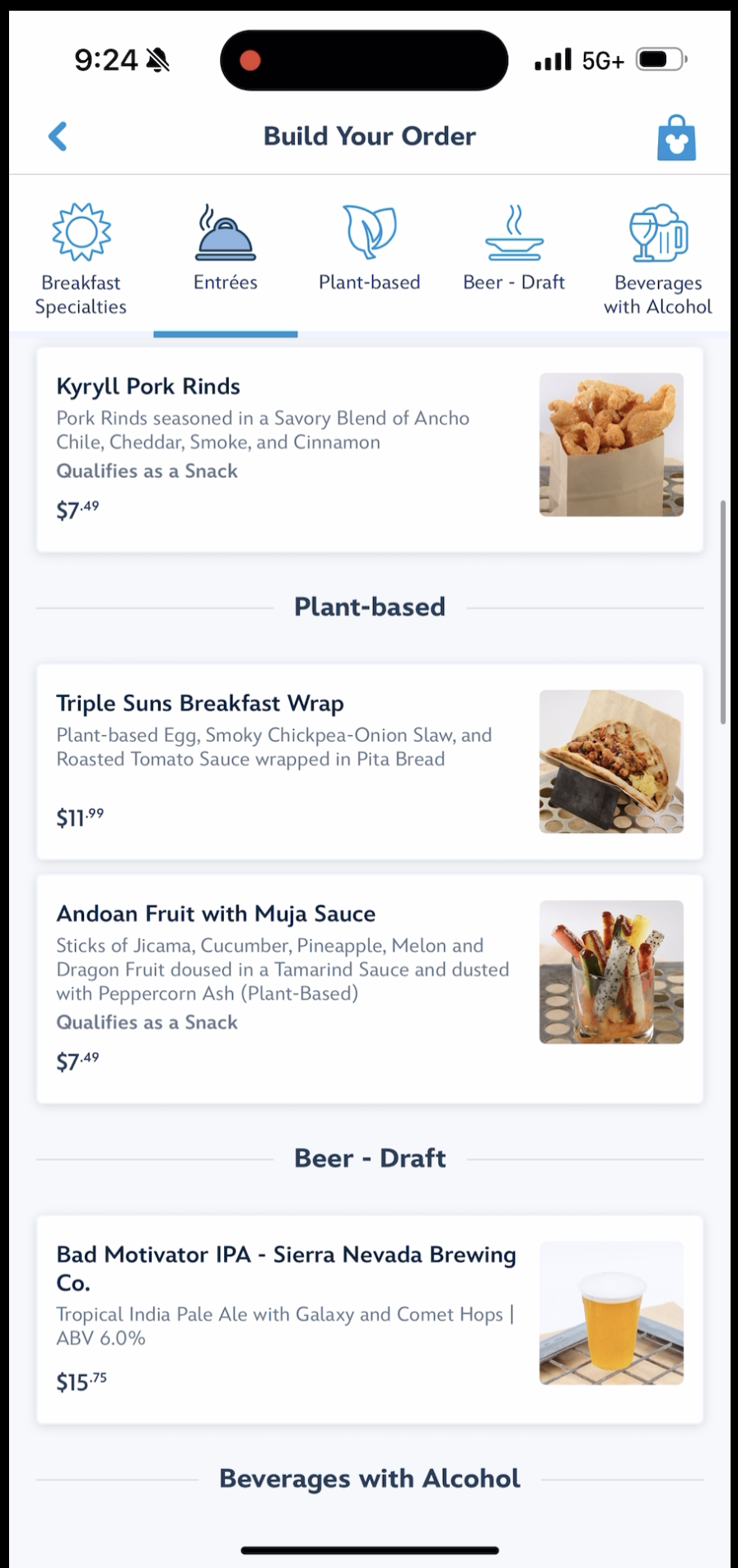The image size is (738, 1568).
Task: Select the Beer - Draft category
Action: coord(514,260)
